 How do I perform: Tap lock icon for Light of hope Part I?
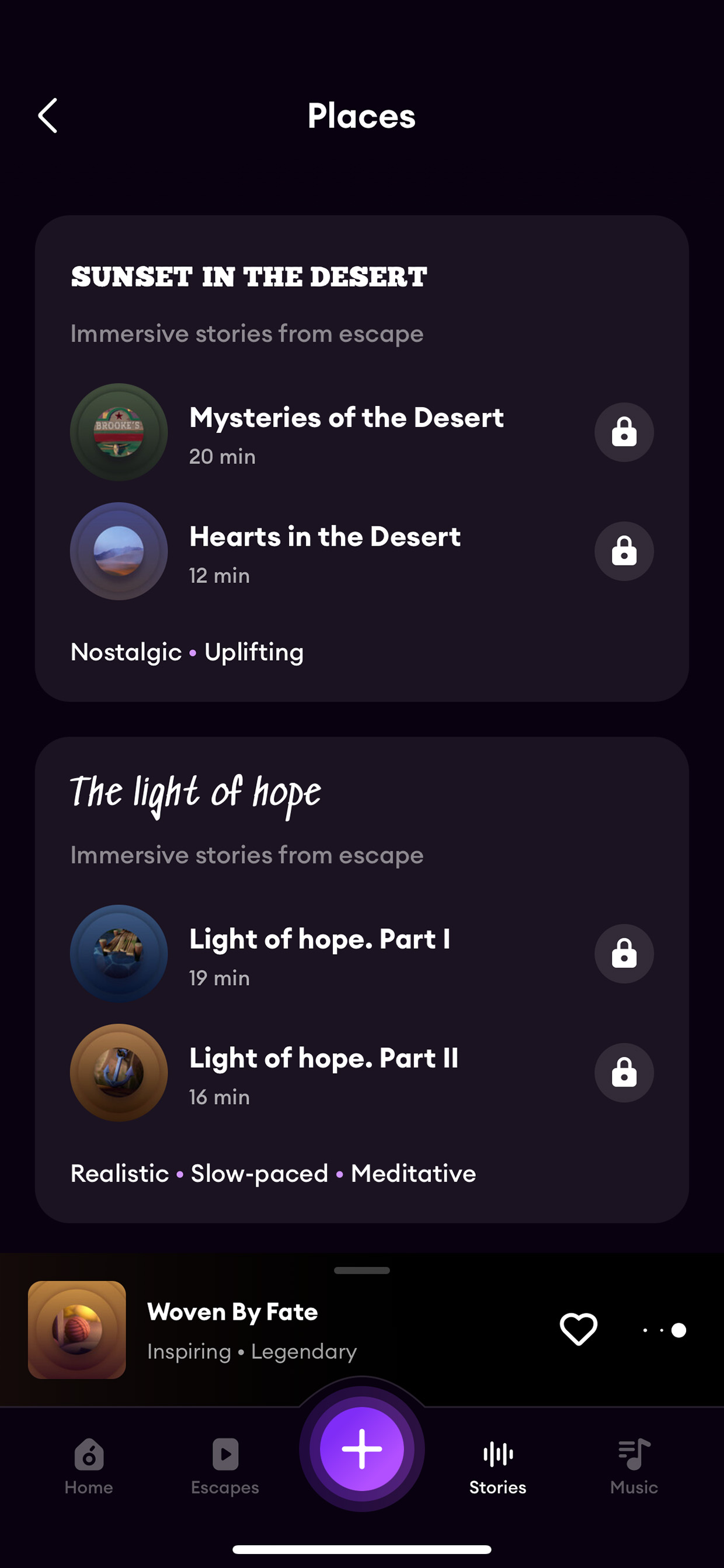(624, 954)
